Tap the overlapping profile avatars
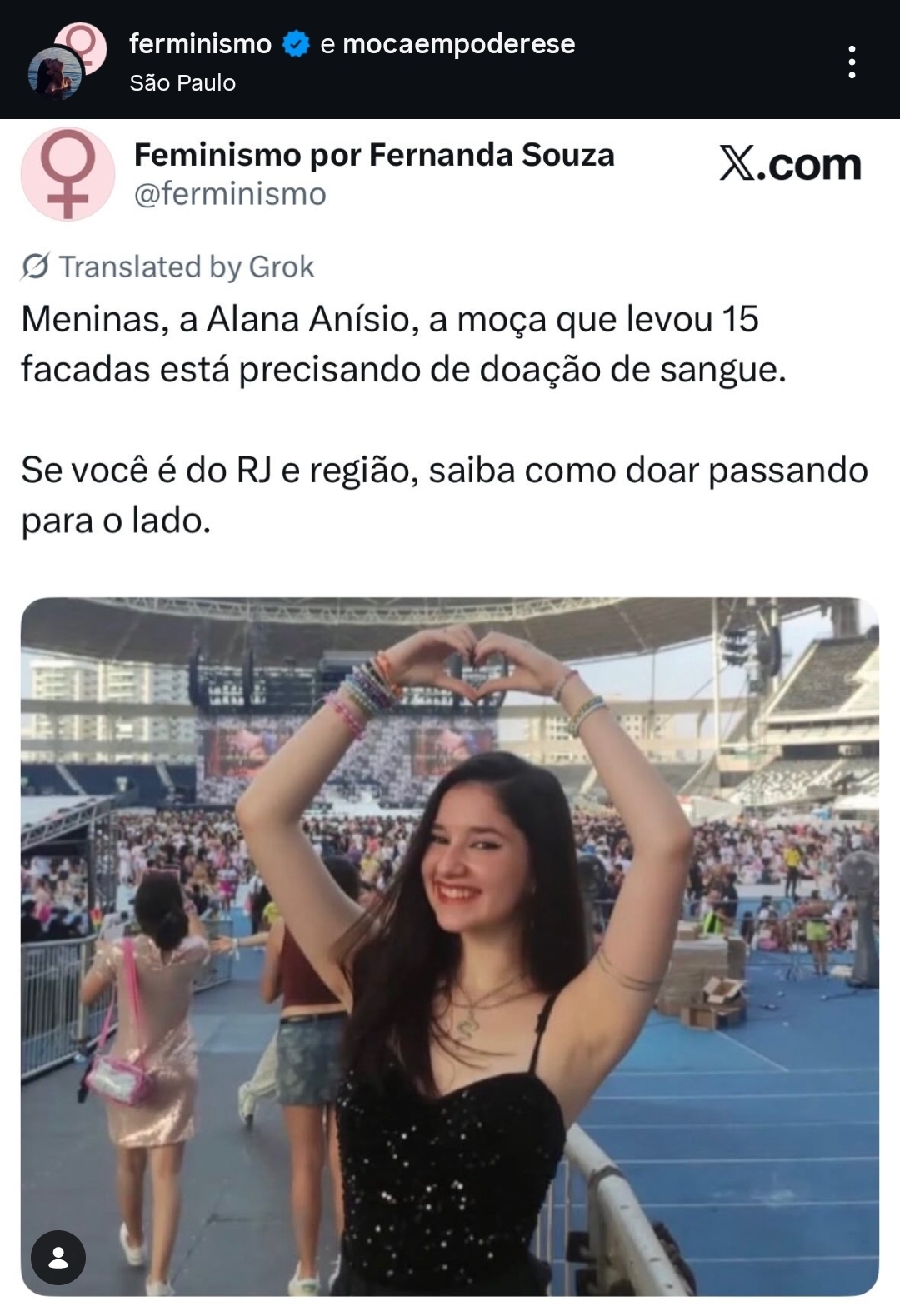Image resolution: width=900 pixels, height=1316 pixels. [67, 61]
